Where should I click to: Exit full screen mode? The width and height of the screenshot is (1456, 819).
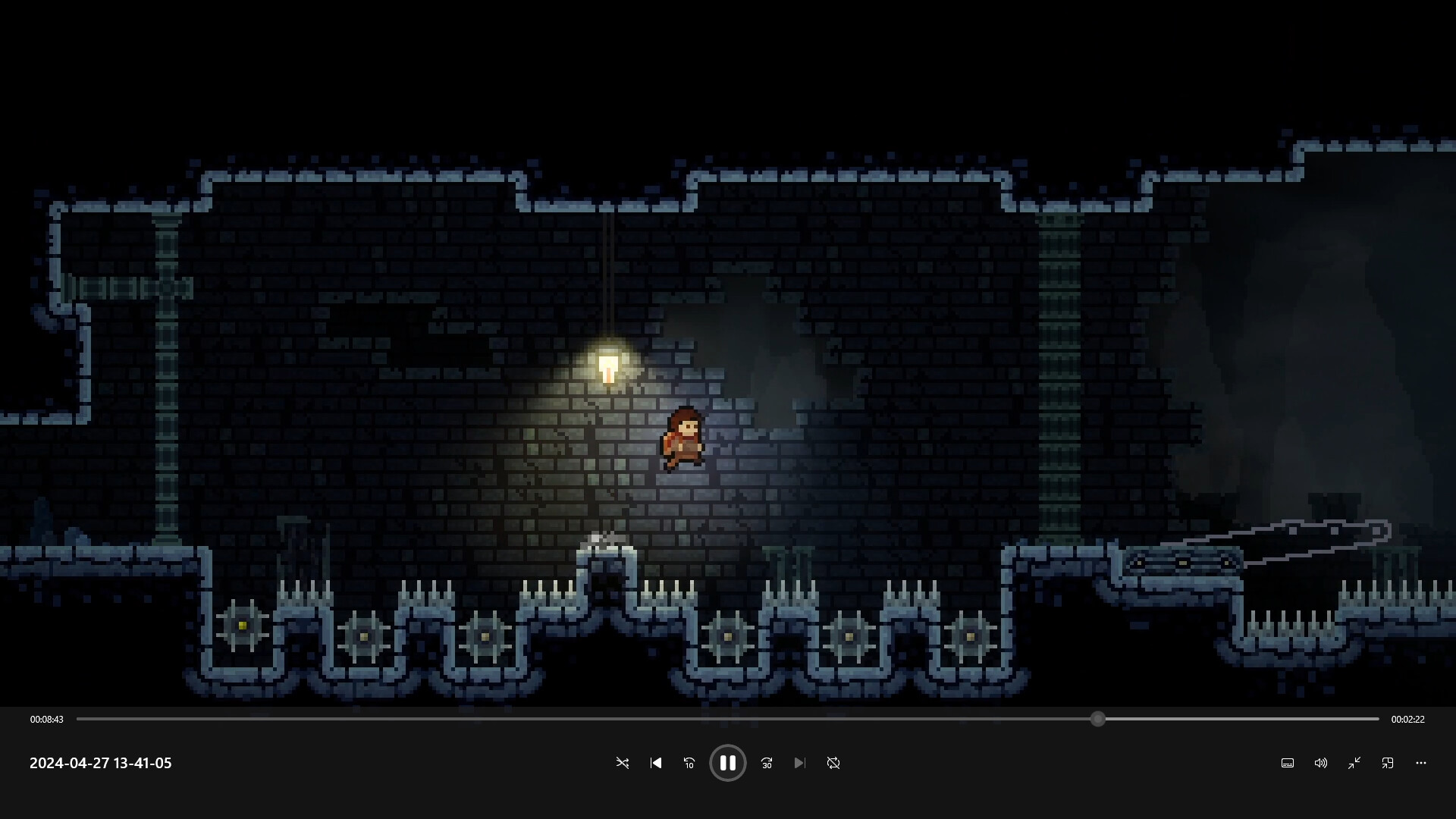pos(1354,763)
